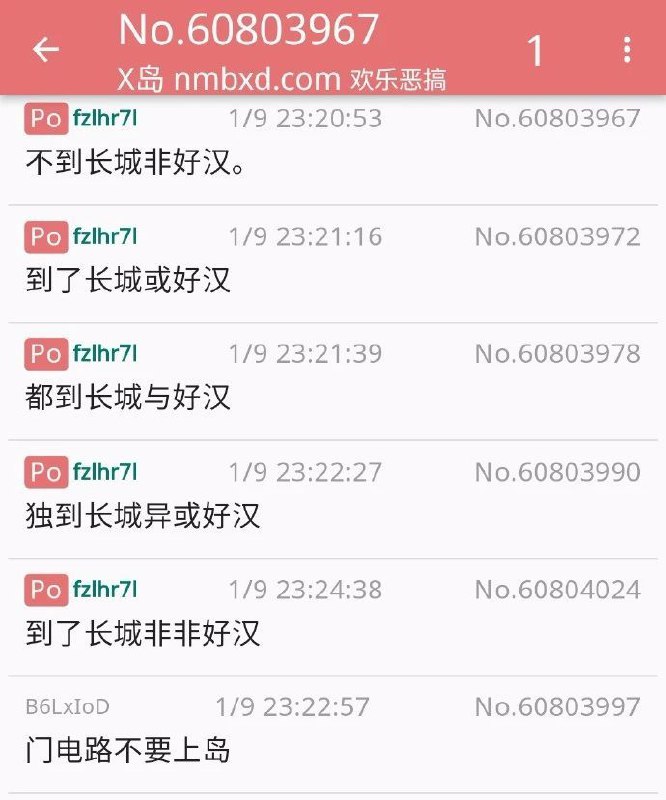Image resolution: width=666 pixels, height=800 pixels.
Task: Open the reply 到了长城非非好汉
Action: [143, 632]
